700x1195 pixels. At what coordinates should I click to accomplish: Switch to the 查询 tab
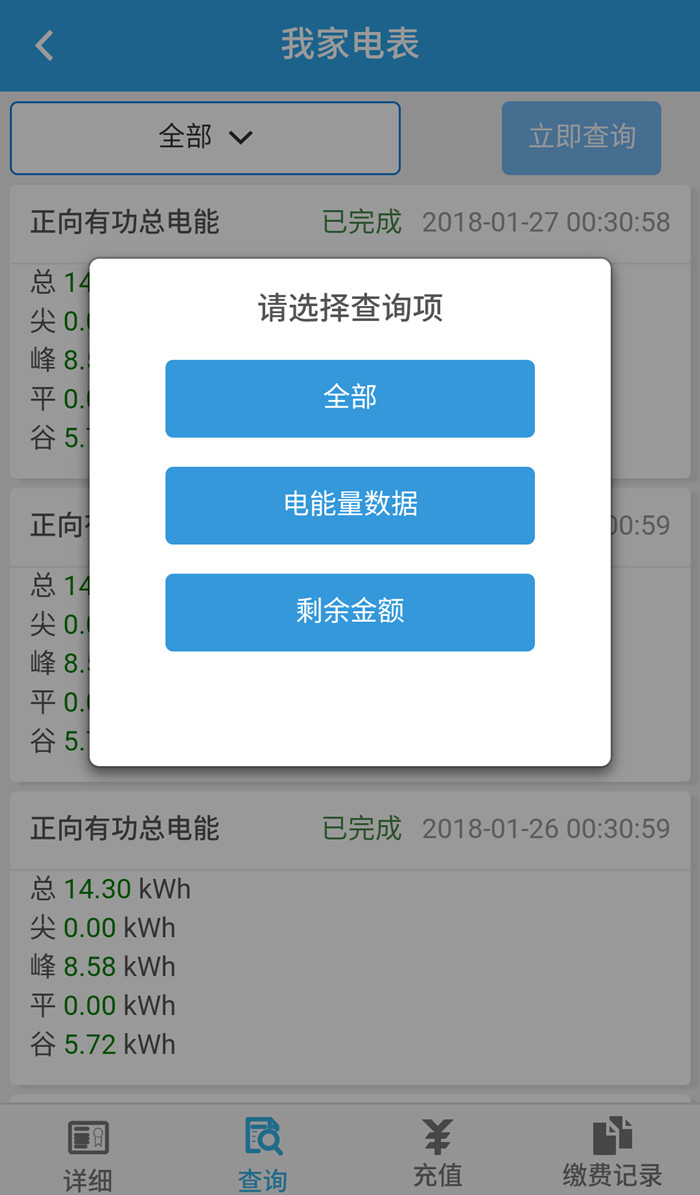tap(263, 1154)
